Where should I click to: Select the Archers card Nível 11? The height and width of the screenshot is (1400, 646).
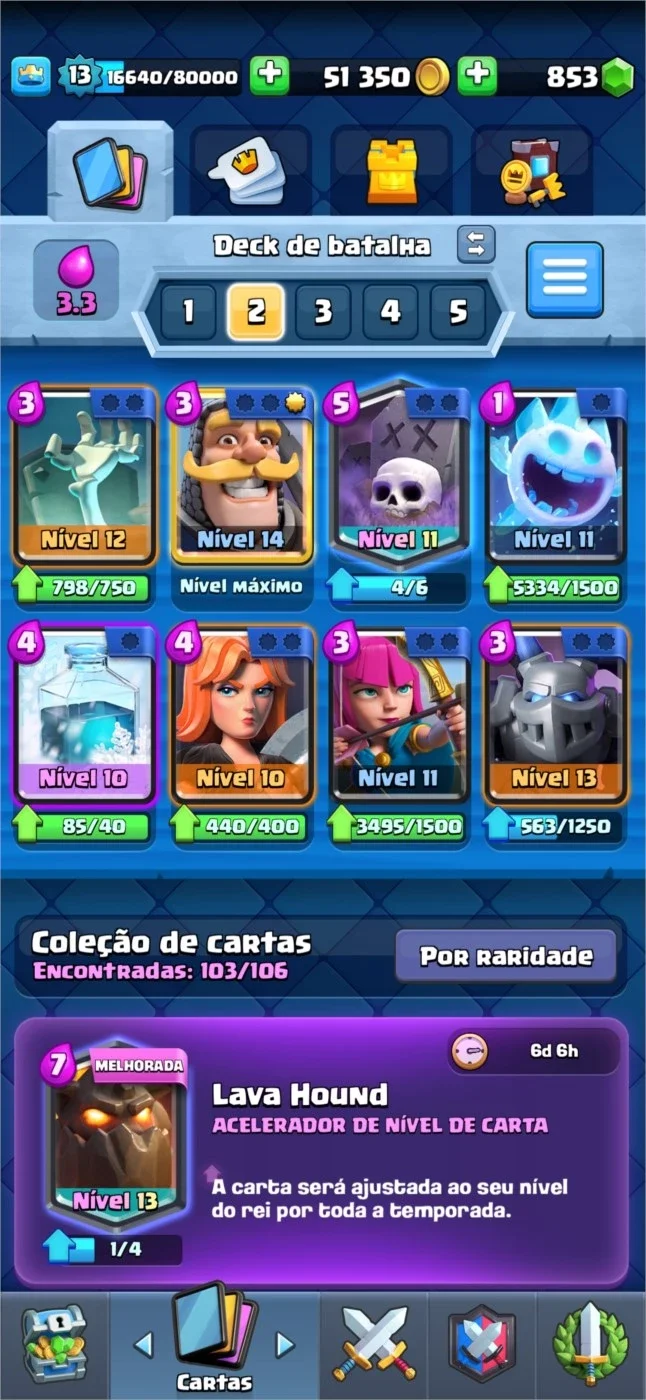[400, 716]
